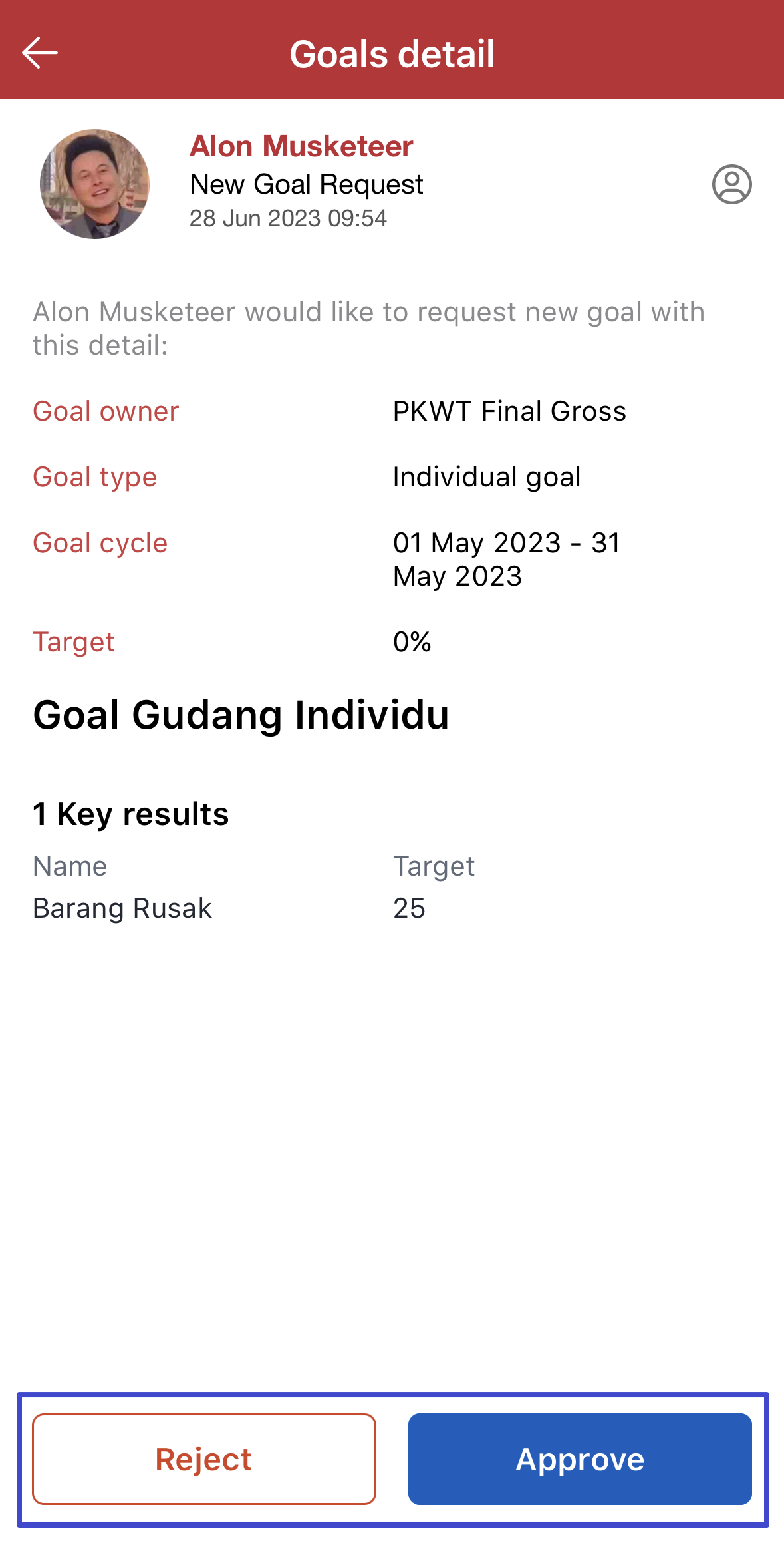Reject the new goal request

tap(204, 1458)
